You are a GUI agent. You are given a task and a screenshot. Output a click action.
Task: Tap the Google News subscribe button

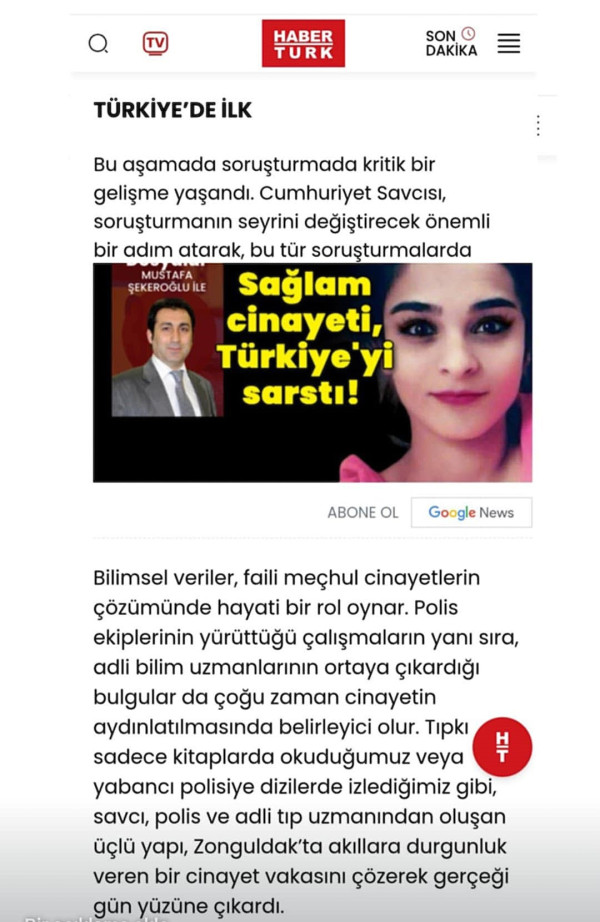tap(471, 512)
